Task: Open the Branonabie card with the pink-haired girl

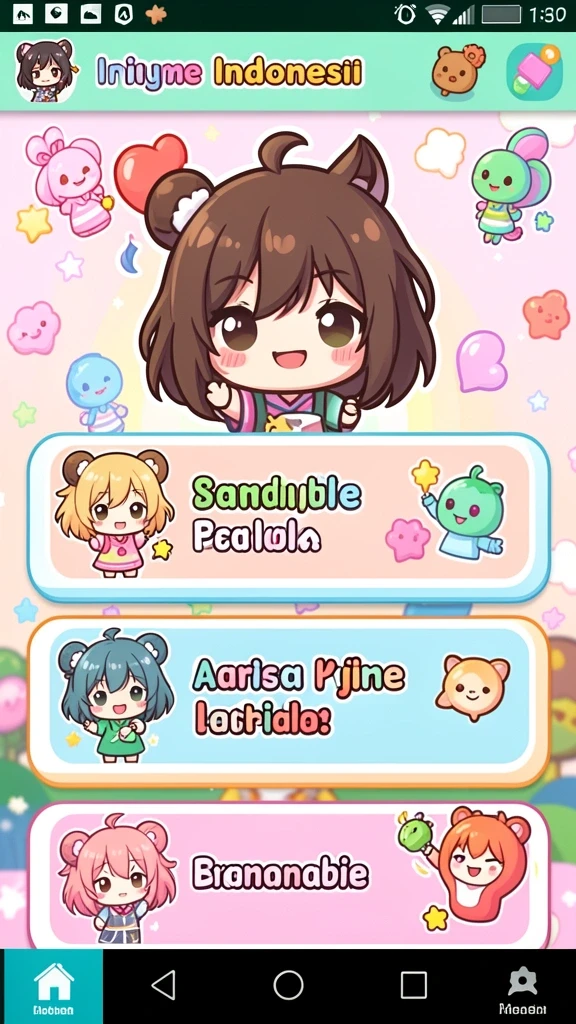Action: [x=289, y=875]
